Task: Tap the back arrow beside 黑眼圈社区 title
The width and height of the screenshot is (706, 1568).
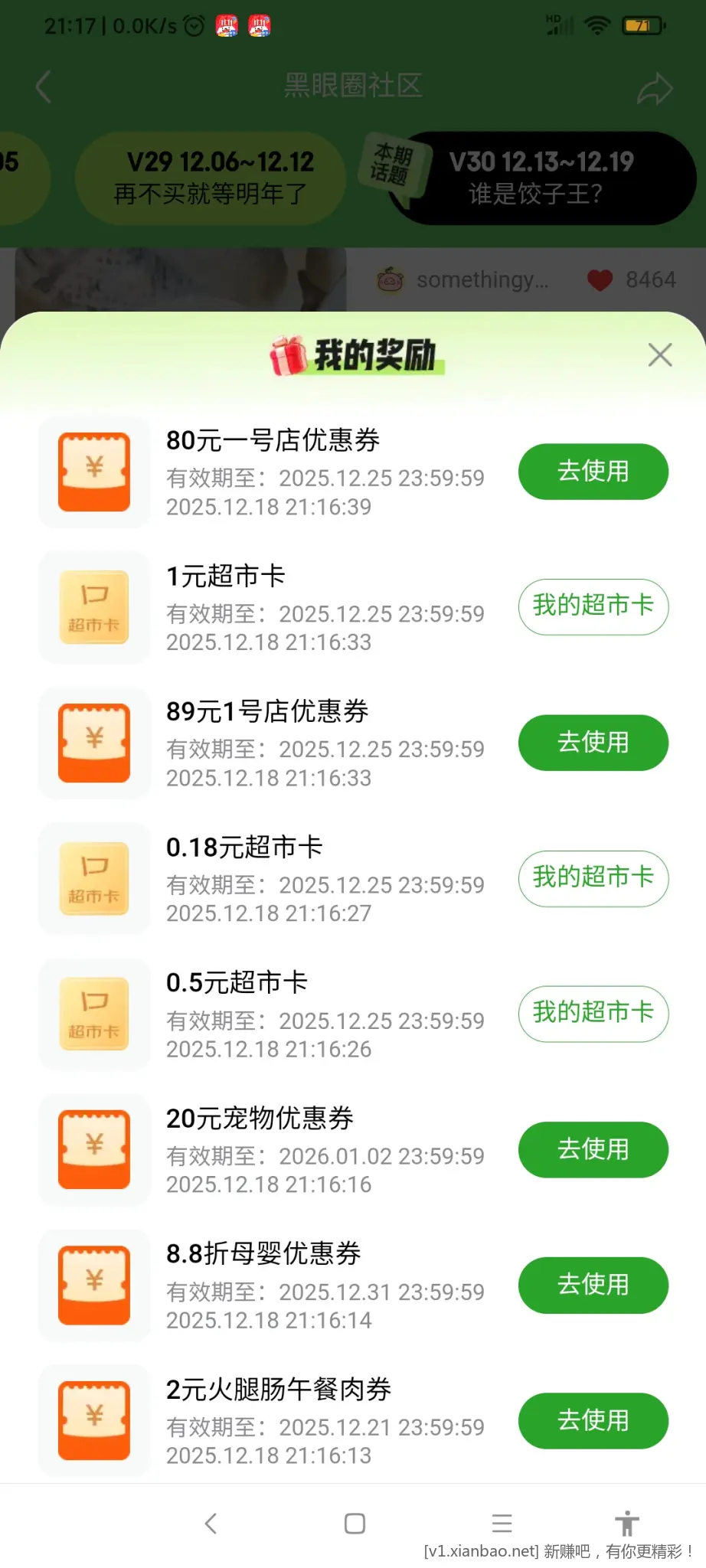Action: coord(44,87)
